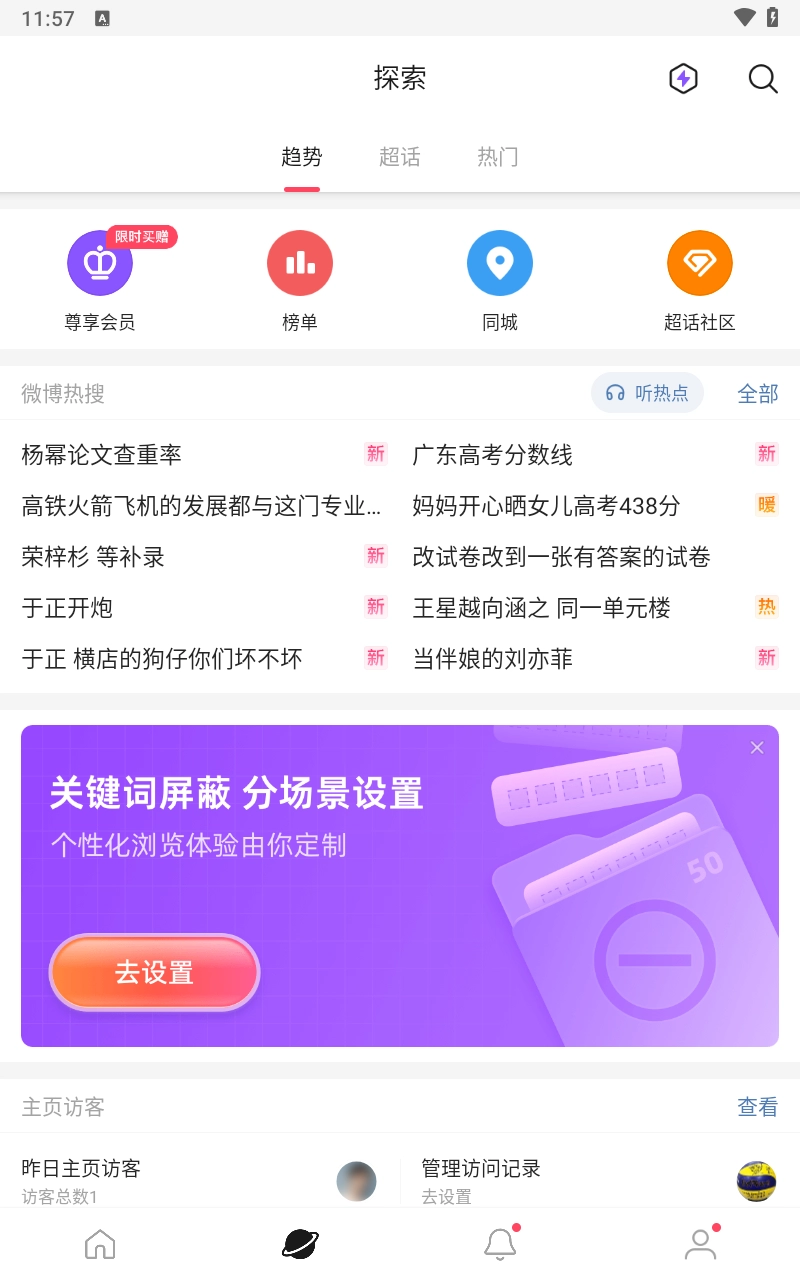Open the notifications bell tab
The width and height of the screenshot is (800, 1280).
tap(500, 1244)
